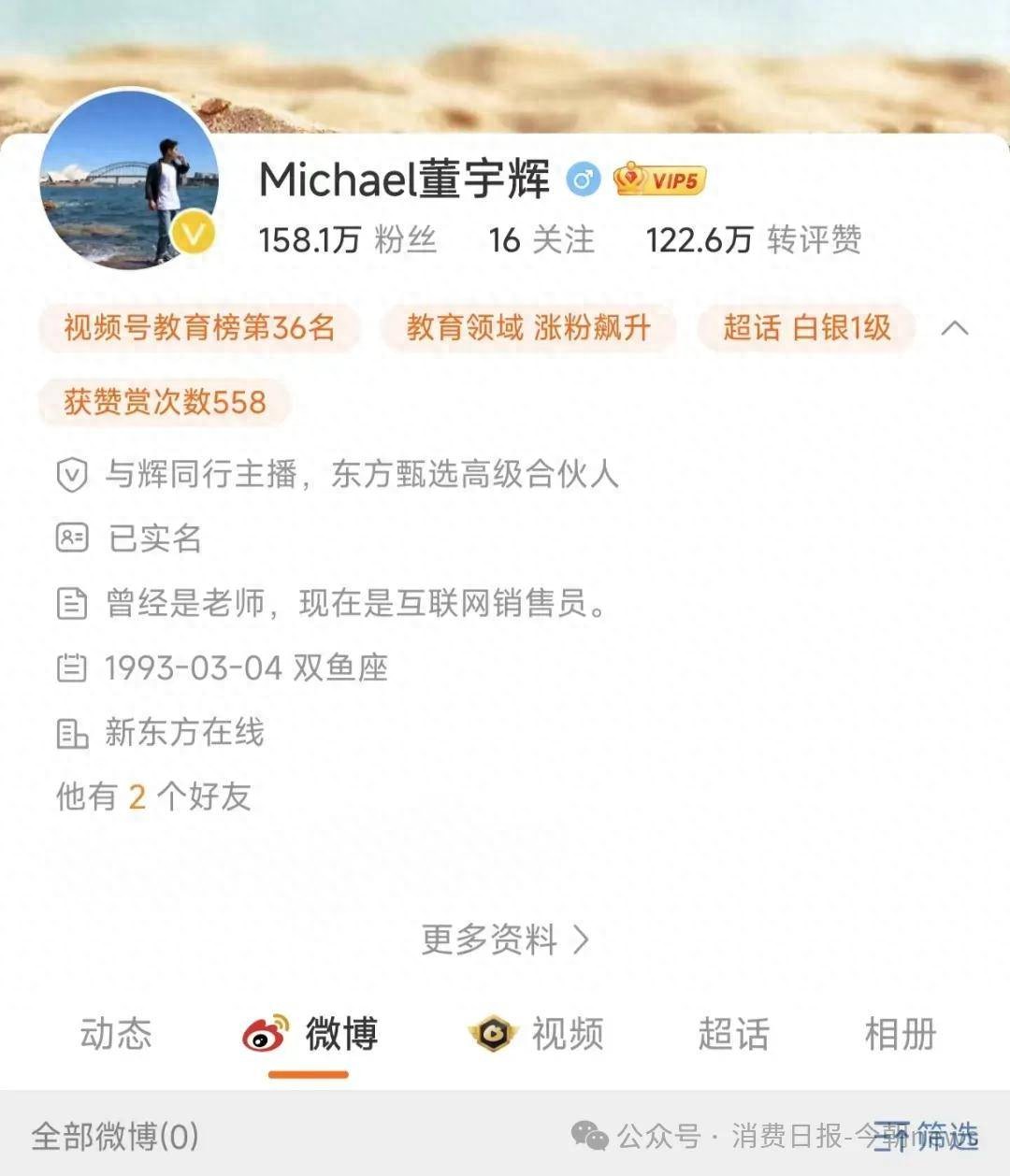Open 超话 白银1级 chip
This screenshot has height=1176, width=1010.
(806, 328)
